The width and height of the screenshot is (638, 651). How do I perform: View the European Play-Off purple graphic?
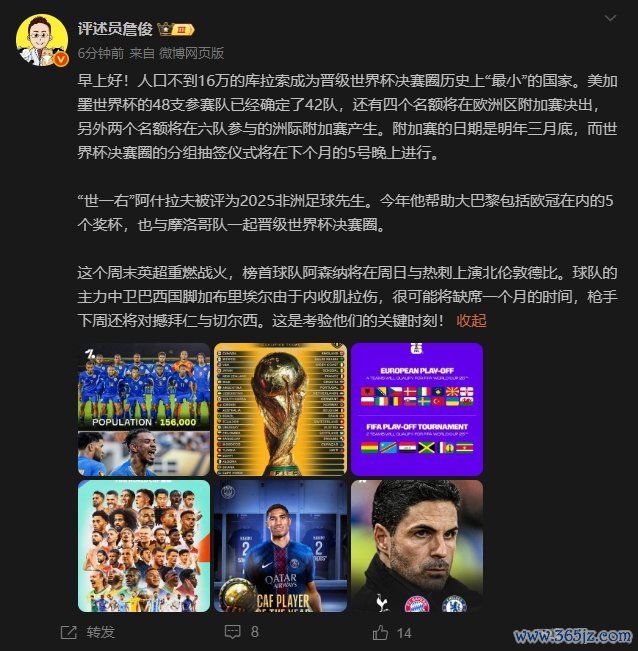pos(416,409)
